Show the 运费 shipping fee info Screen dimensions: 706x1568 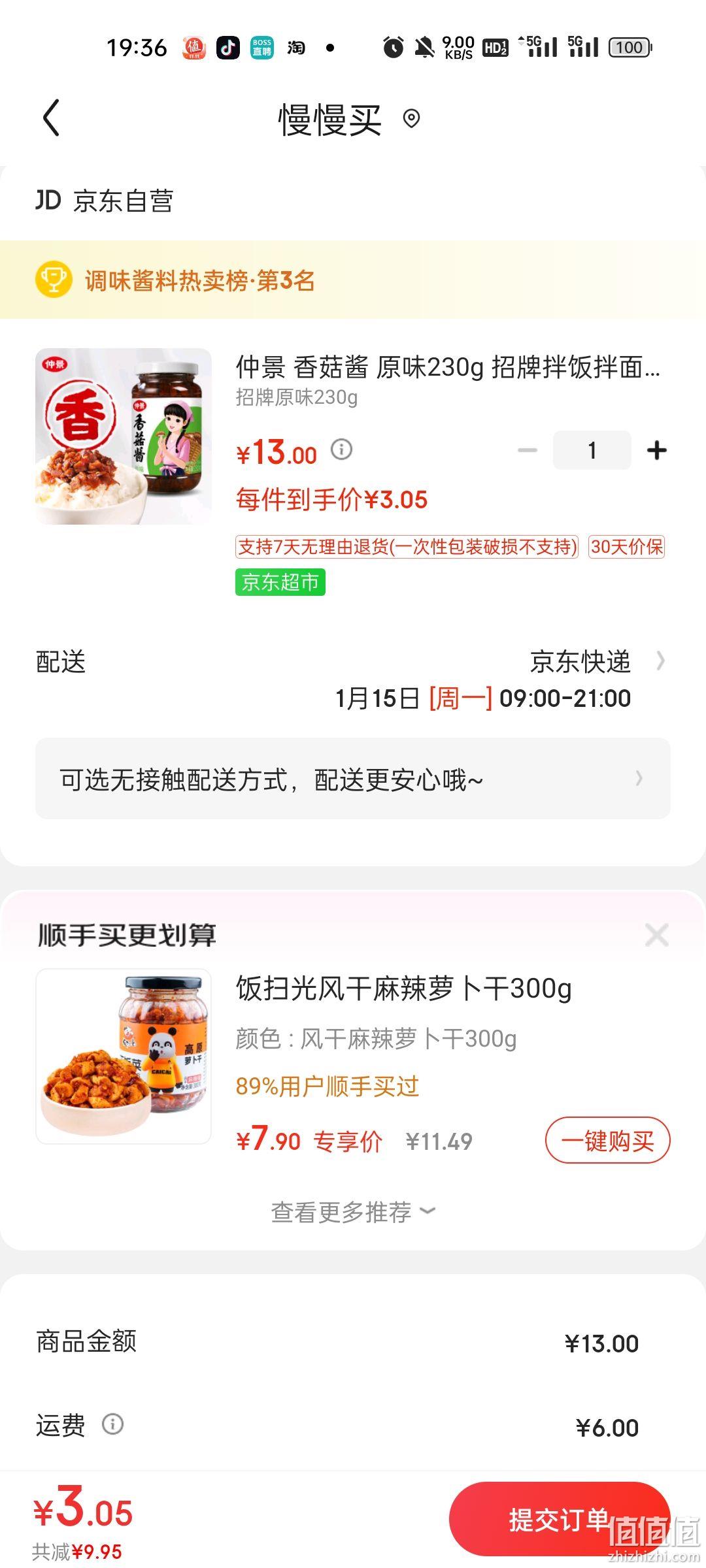pos(112,1424)
